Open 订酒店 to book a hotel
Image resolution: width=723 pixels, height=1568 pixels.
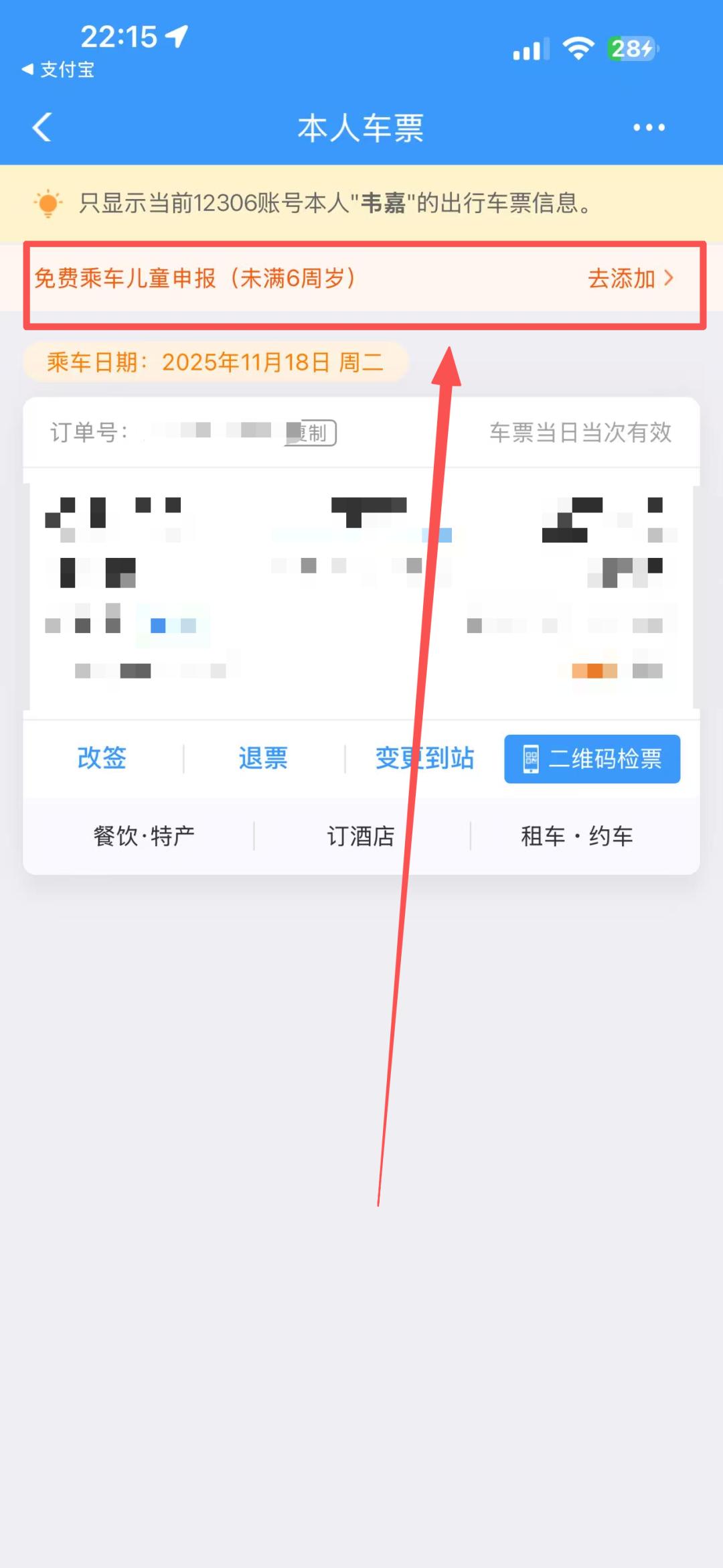pos(361,836)
